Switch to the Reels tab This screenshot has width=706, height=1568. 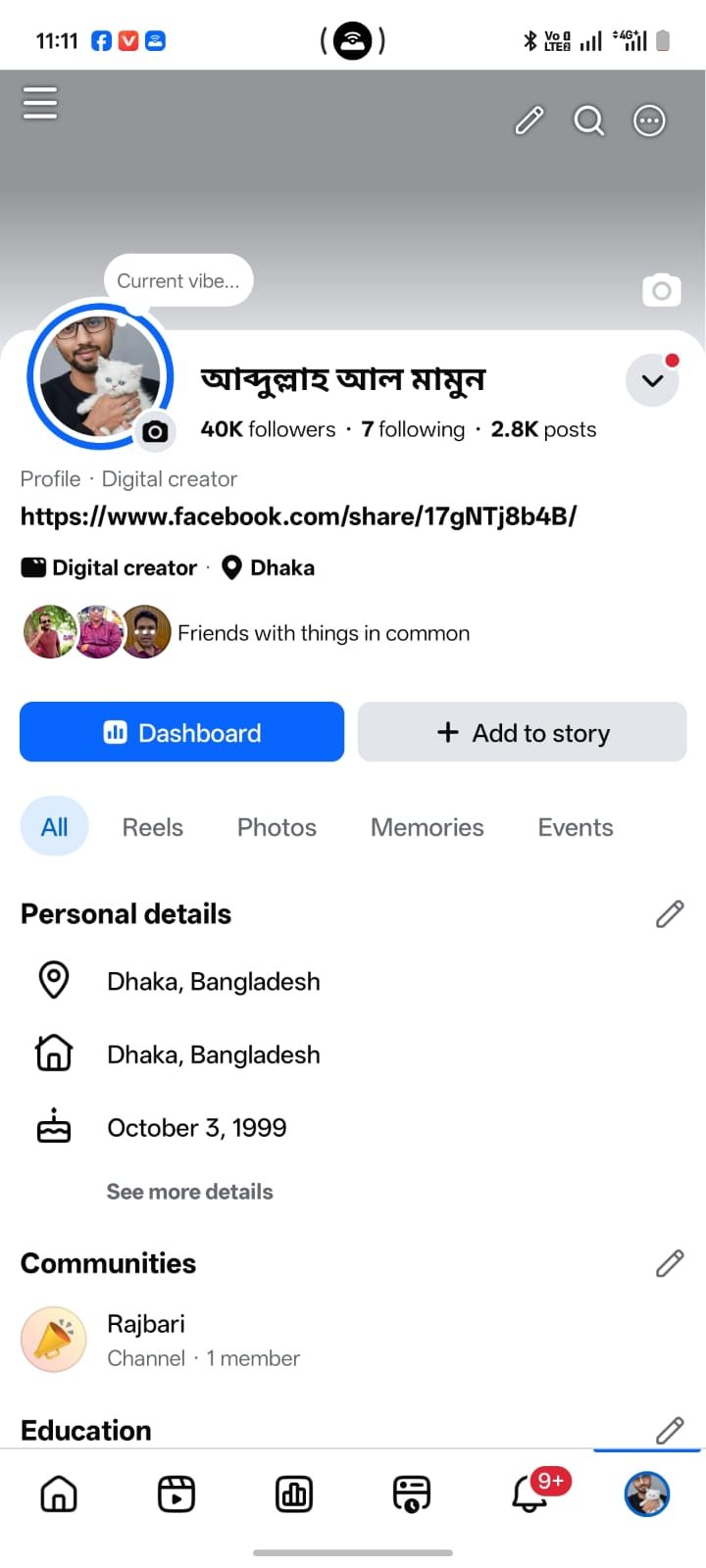[153, 827]
